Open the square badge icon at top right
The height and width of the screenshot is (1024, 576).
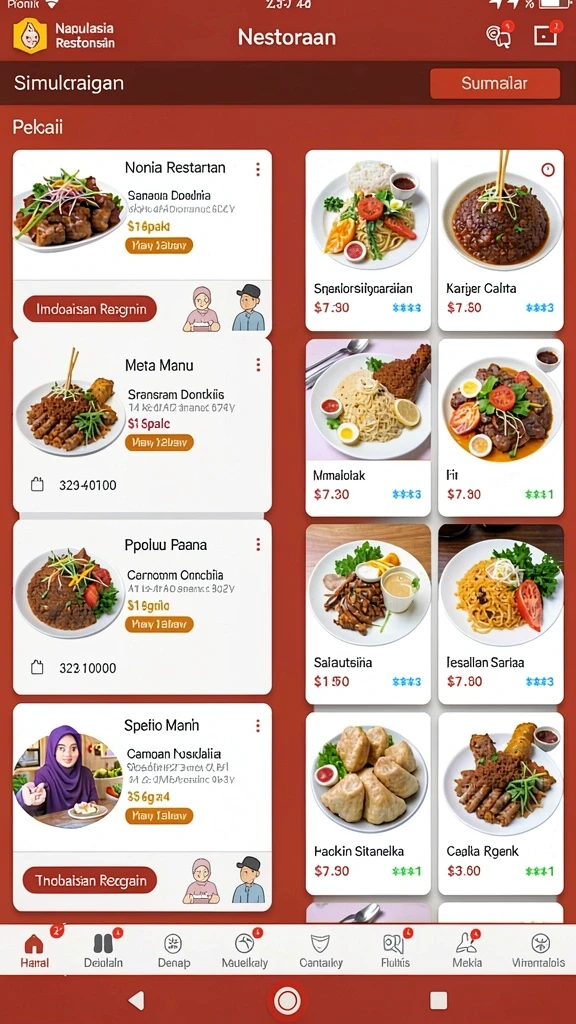[x=546, y=35]
